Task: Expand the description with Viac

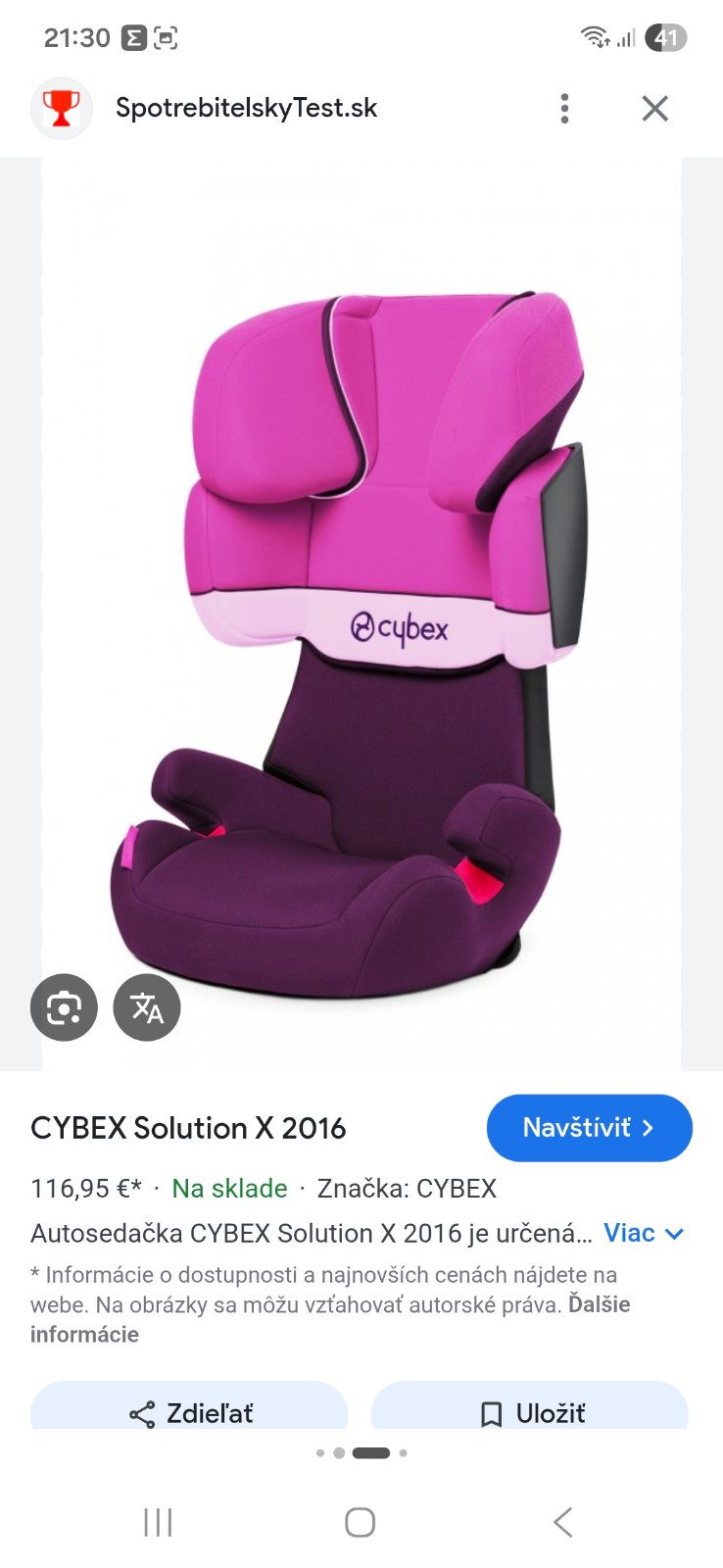Action: coord(643,1233)
